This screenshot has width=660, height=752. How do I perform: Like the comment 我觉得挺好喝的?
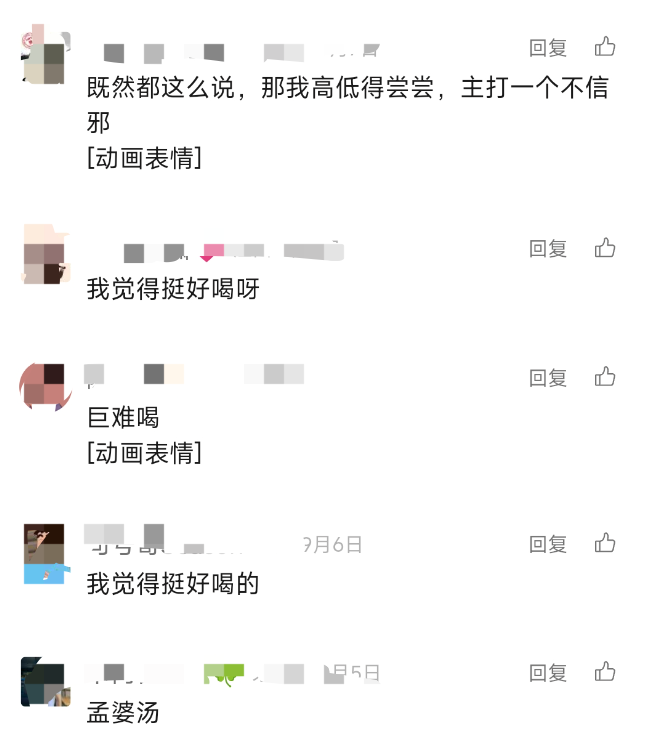click(x=605, y=544)
